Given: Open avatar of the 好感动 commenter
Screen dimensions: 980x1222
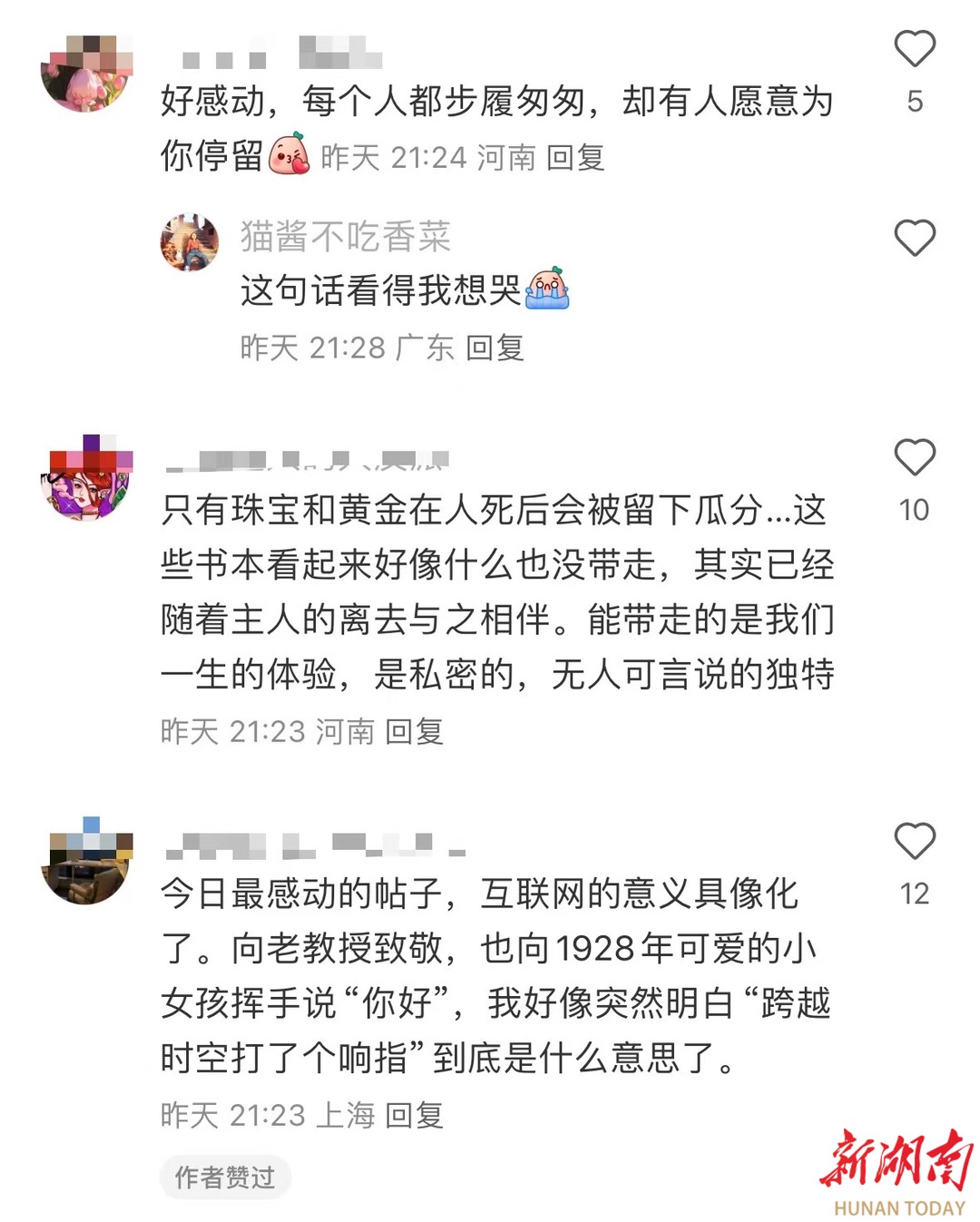Looking at the screenshot, I should click(x=86, y=73).
